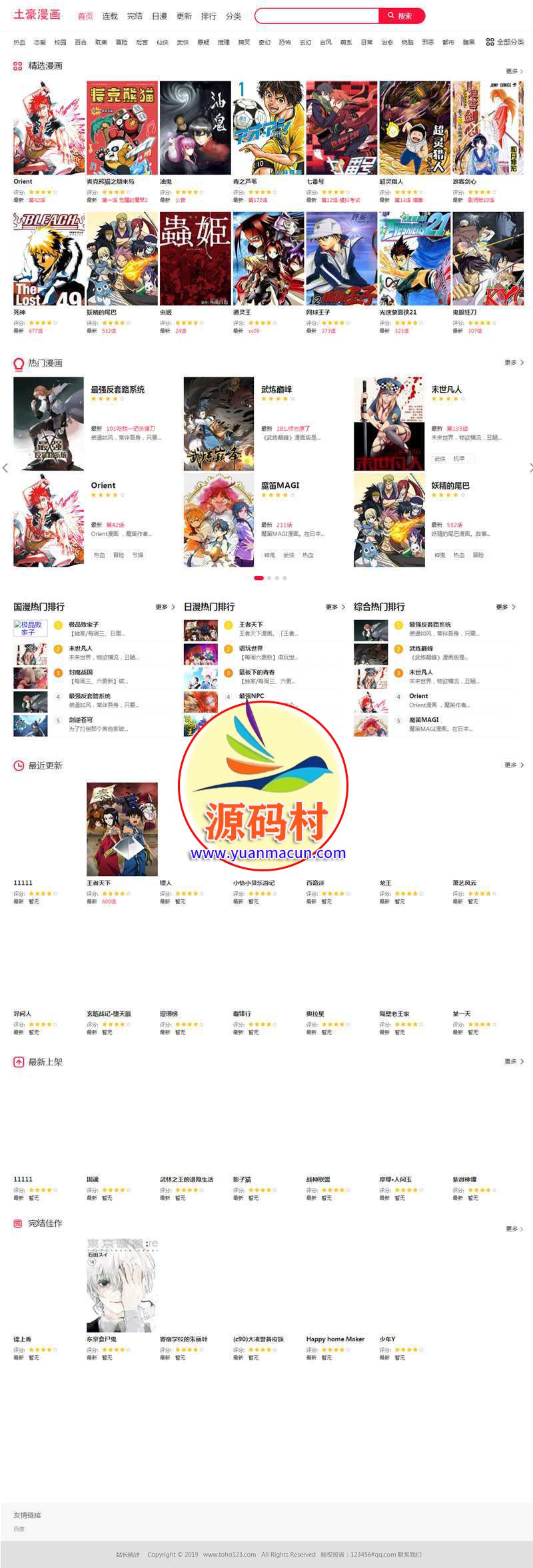Viewport: 533px width, 1568px height.
Task: Open 全部分类 all categories
Action: coord(505,42)
